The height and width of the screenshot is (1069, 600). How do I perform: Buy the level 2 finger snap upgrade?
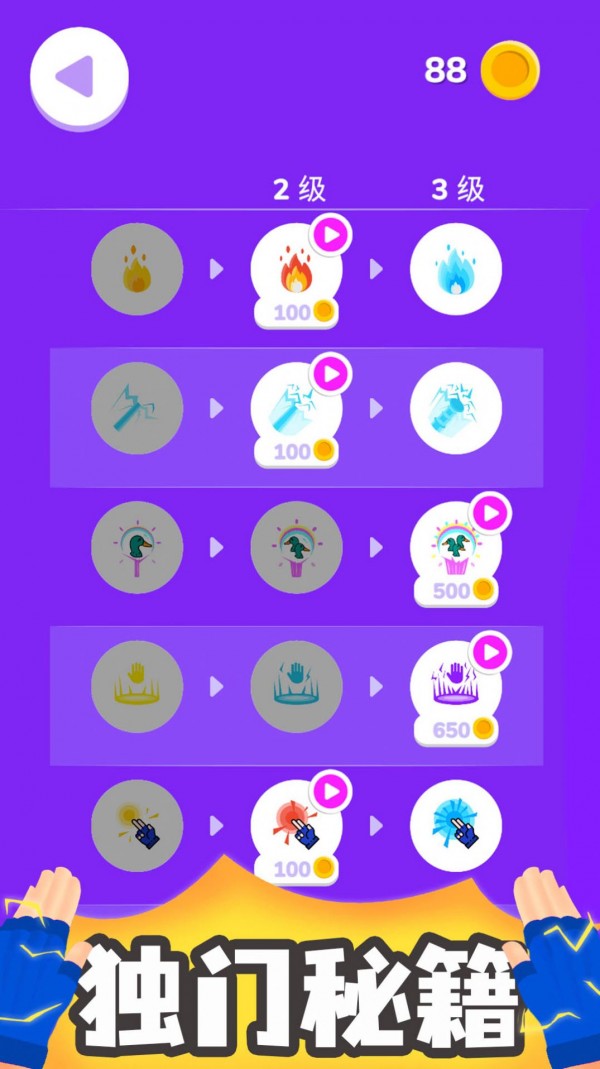pyautogui.click(x=296, y=868)
